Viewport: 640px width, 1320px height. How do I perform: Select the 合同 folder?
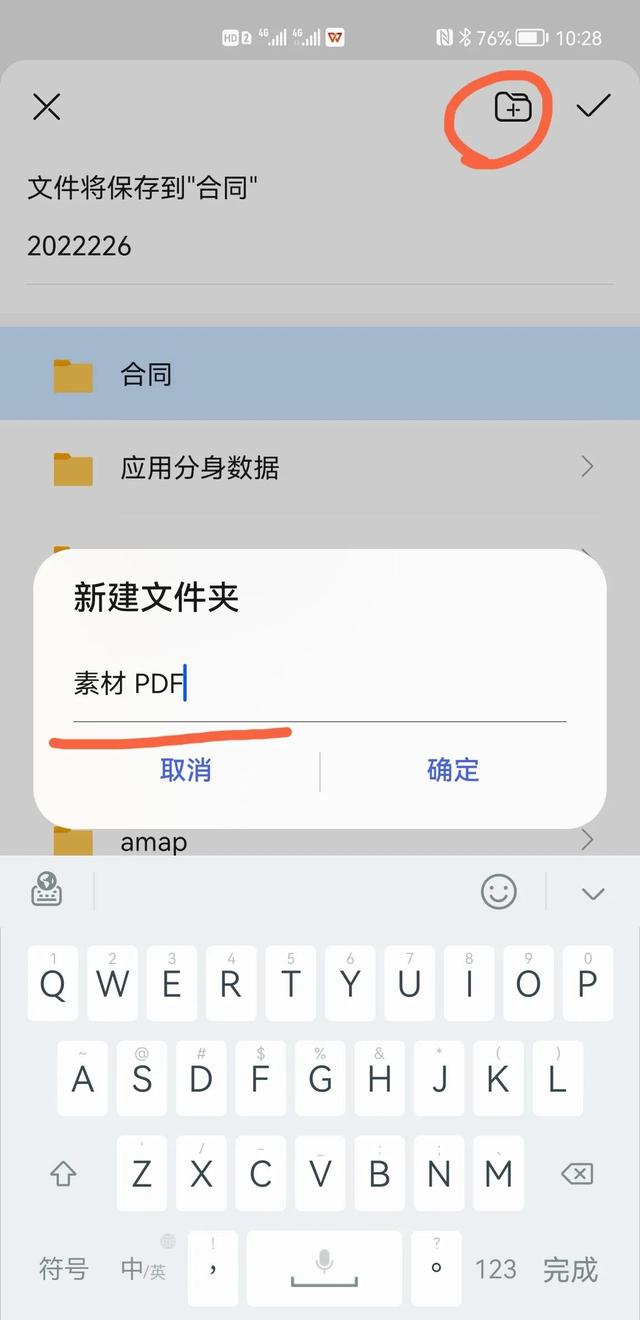pos(146,374)
